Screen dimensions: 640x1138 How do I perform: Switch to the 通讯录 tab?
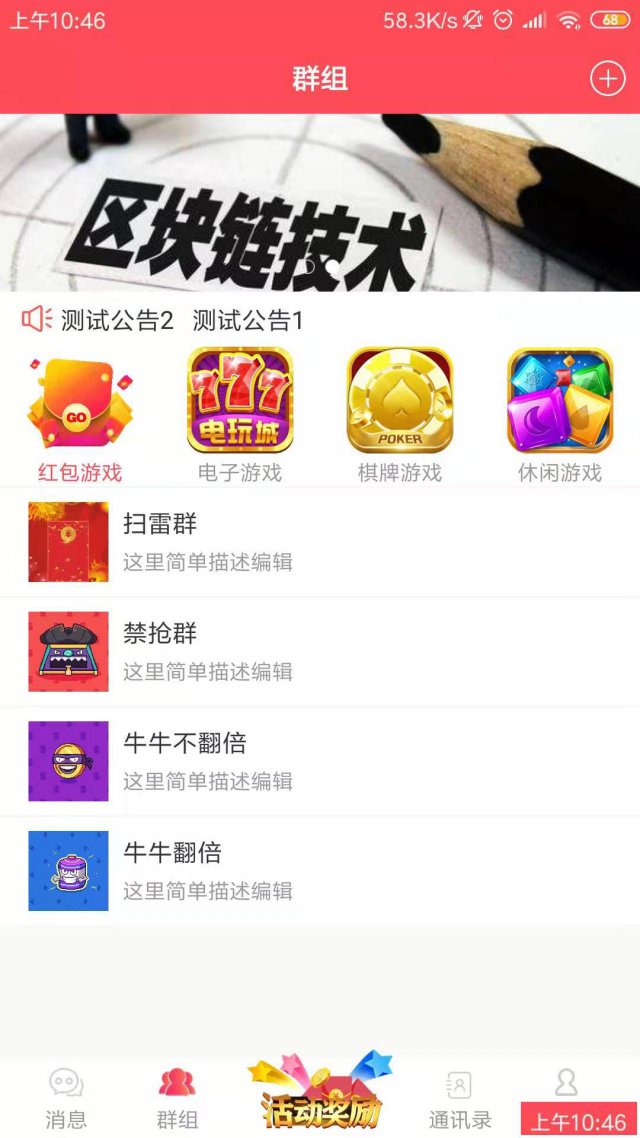pos(460,1098)
